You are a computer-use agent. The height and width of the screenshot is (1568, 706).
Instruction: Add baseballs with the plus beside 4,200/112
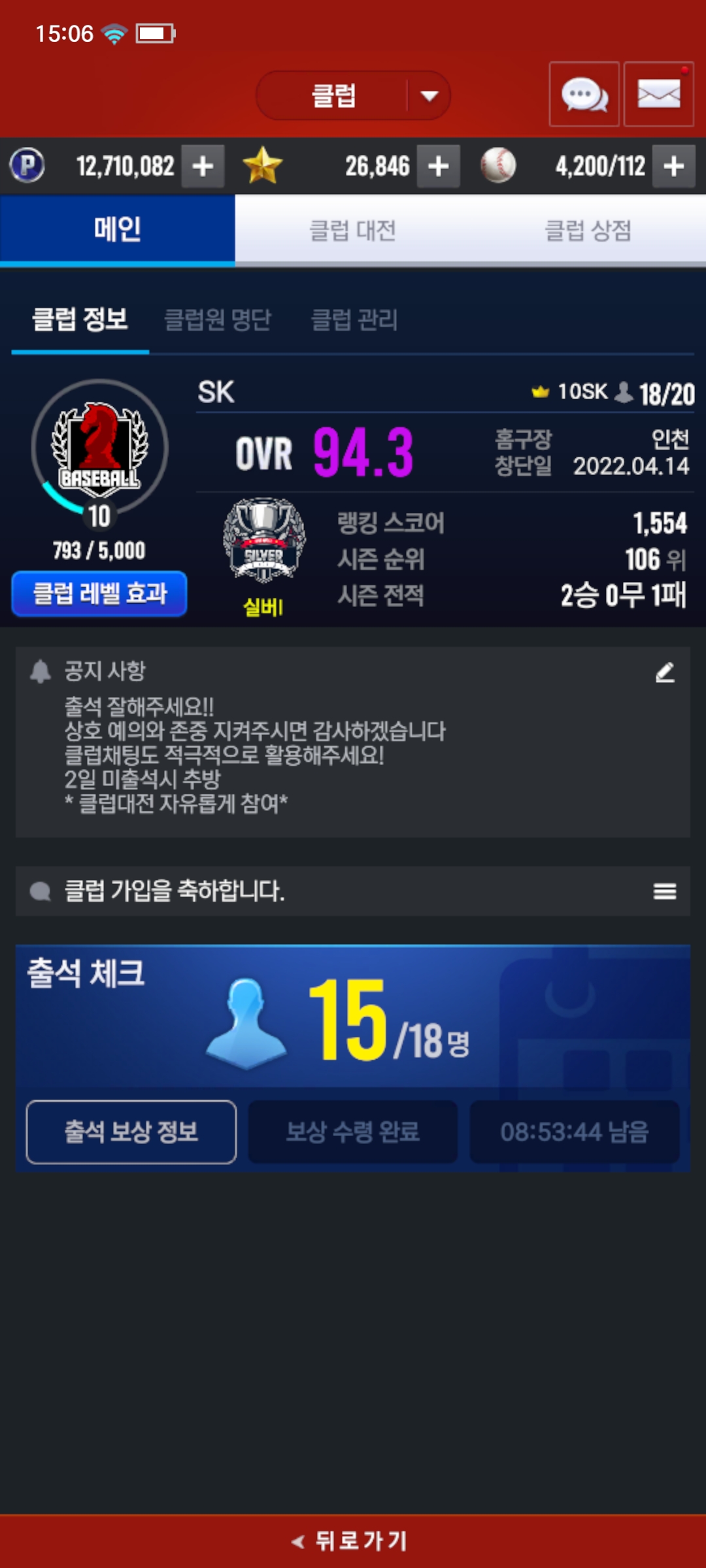pyautogui.click(x=673, y=166)
